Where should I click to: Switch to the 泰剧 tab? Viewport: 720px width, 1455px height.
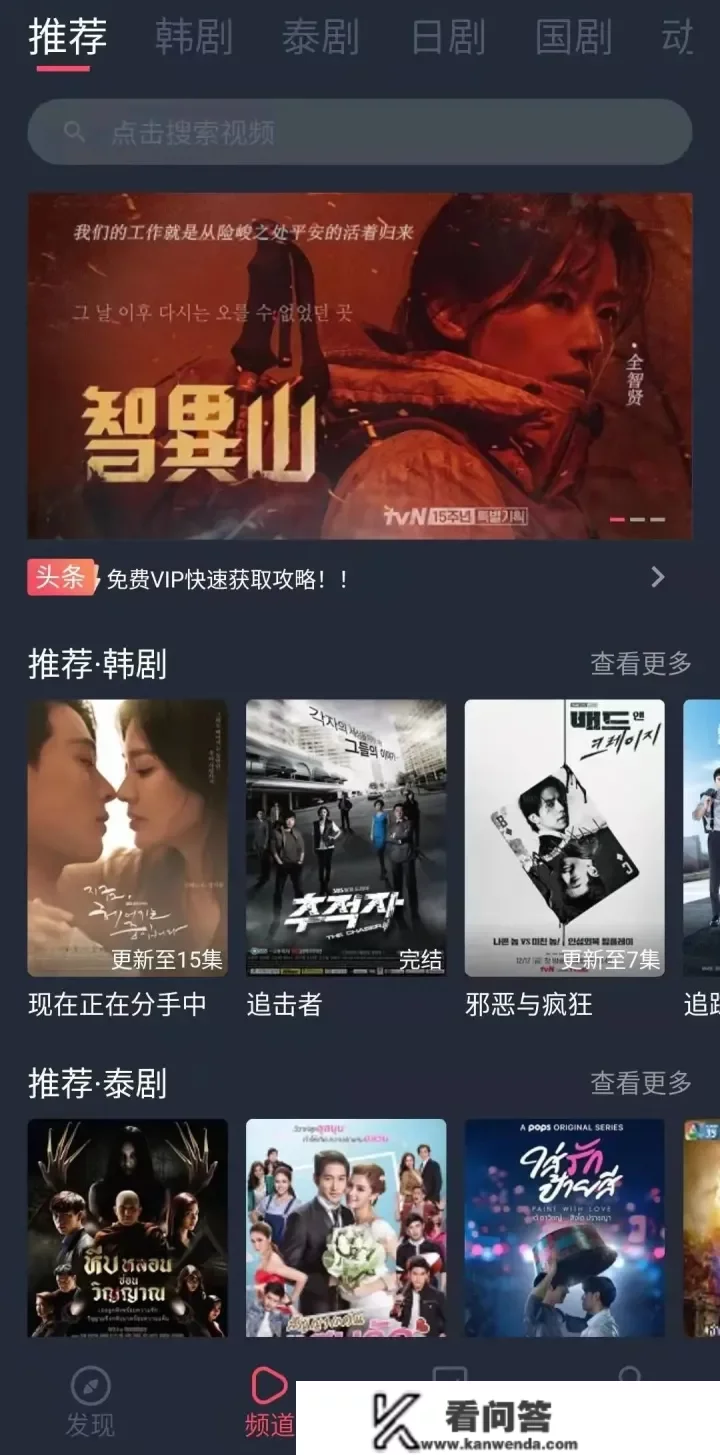[x=320, y=38]
